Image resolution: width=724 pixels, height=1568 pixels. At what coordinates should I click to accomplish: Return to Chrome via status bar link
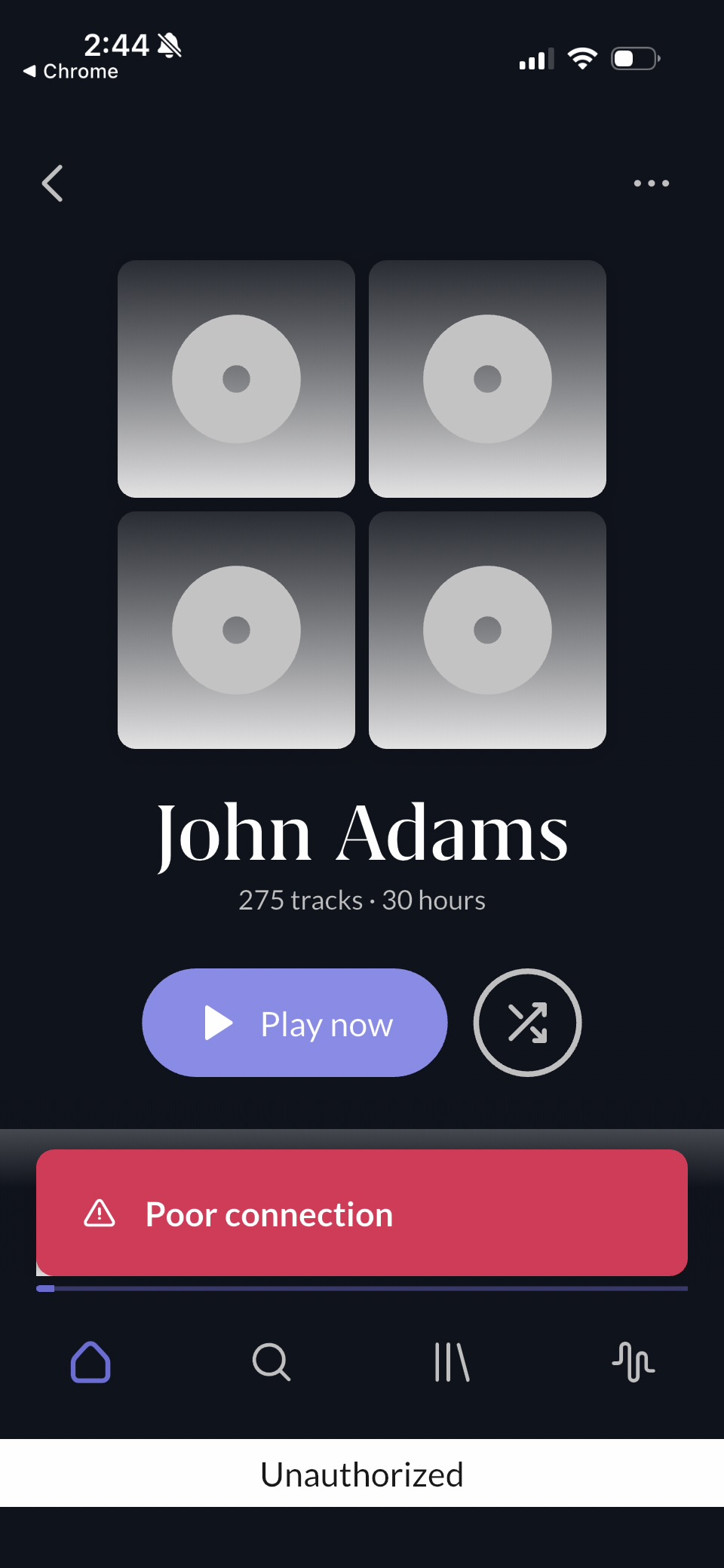click(71, 72)
